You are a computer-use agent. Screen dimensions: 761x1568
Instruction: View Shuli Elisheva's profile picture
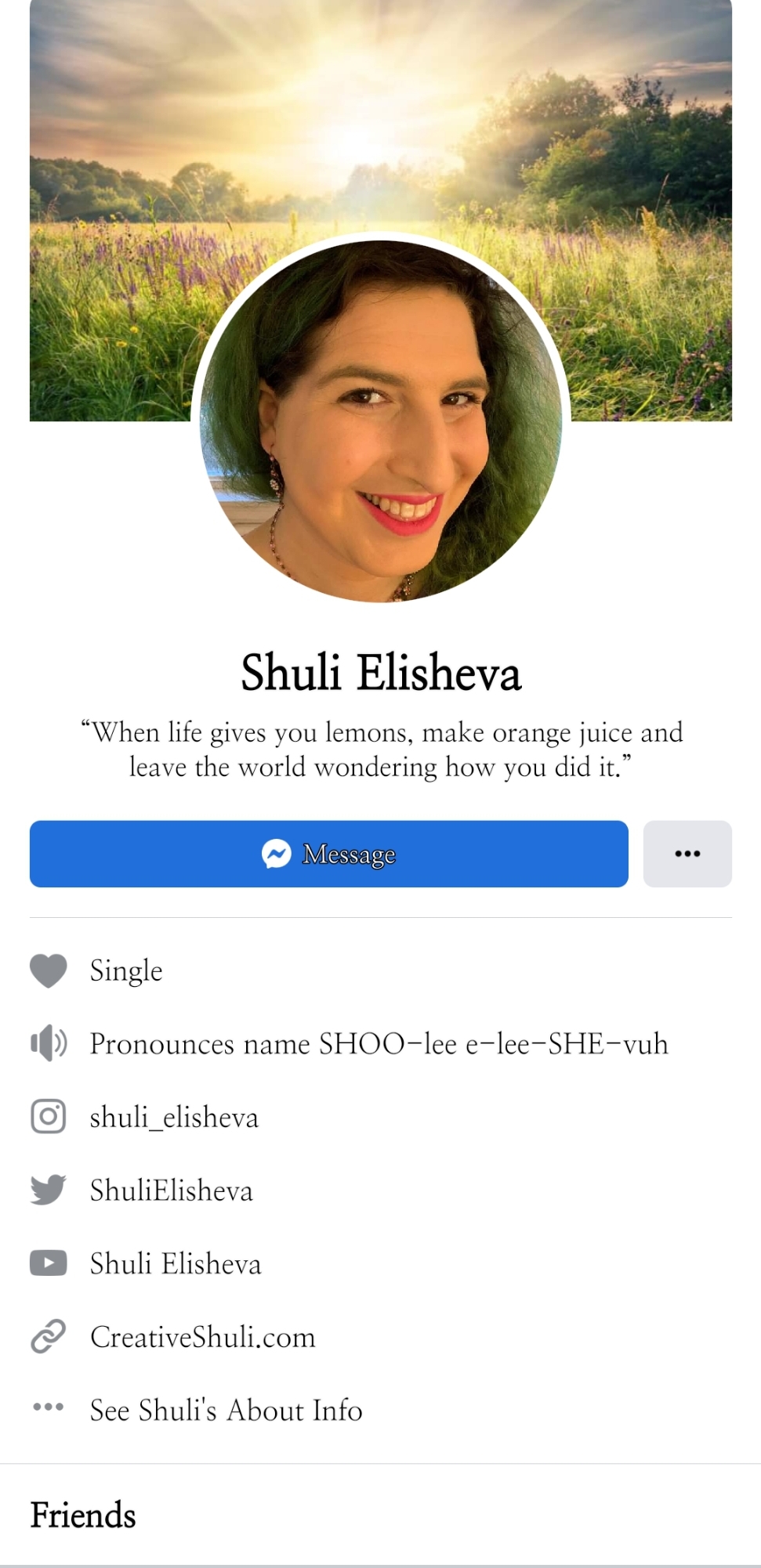point(381,421)
